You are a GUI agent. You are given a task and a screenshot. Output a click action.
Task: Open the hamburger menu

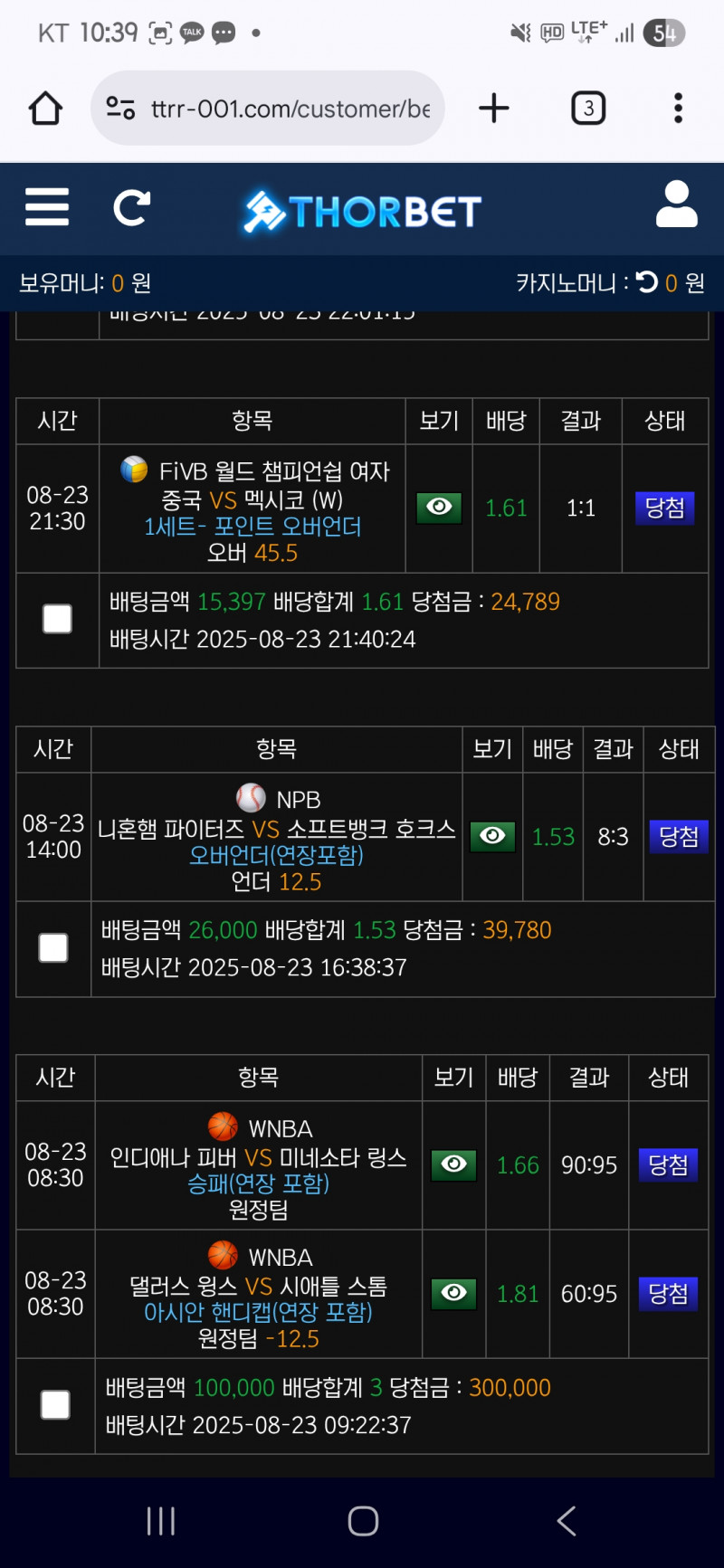(47, 207)
